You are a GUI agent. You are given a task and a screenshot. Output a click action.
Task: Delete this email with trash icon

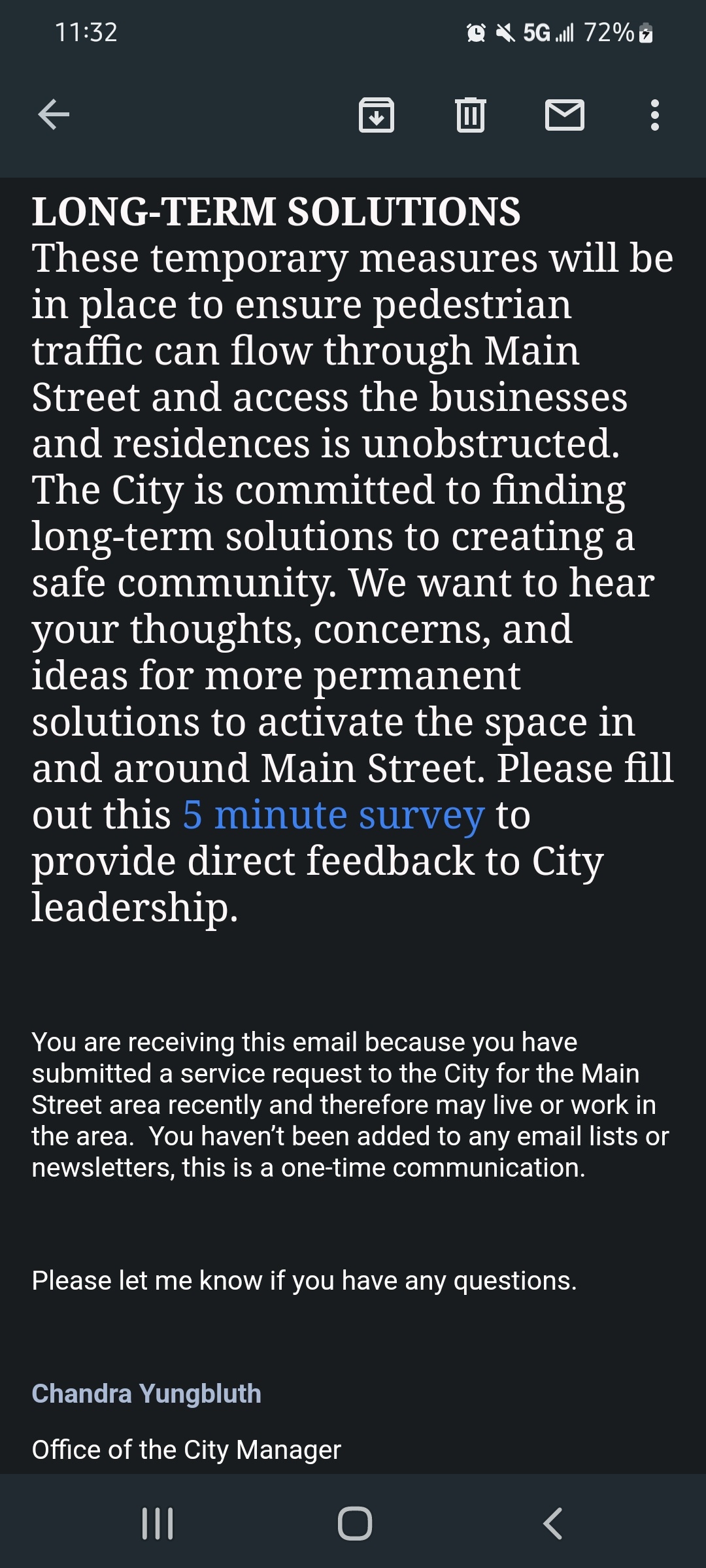pos(471,115)
